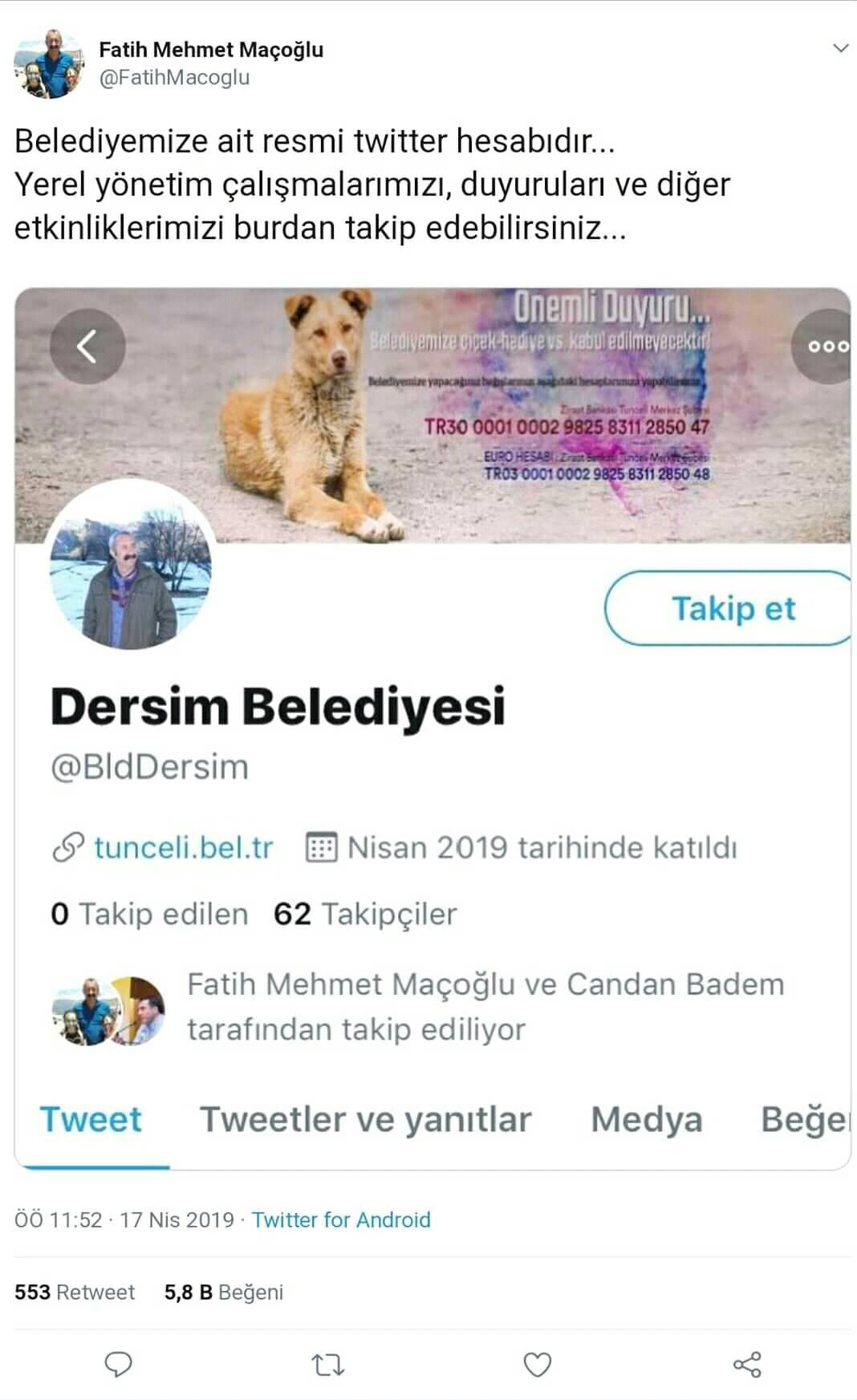Share this tweet
This screenshot has height=1400, width=857.
point(747,1364)
